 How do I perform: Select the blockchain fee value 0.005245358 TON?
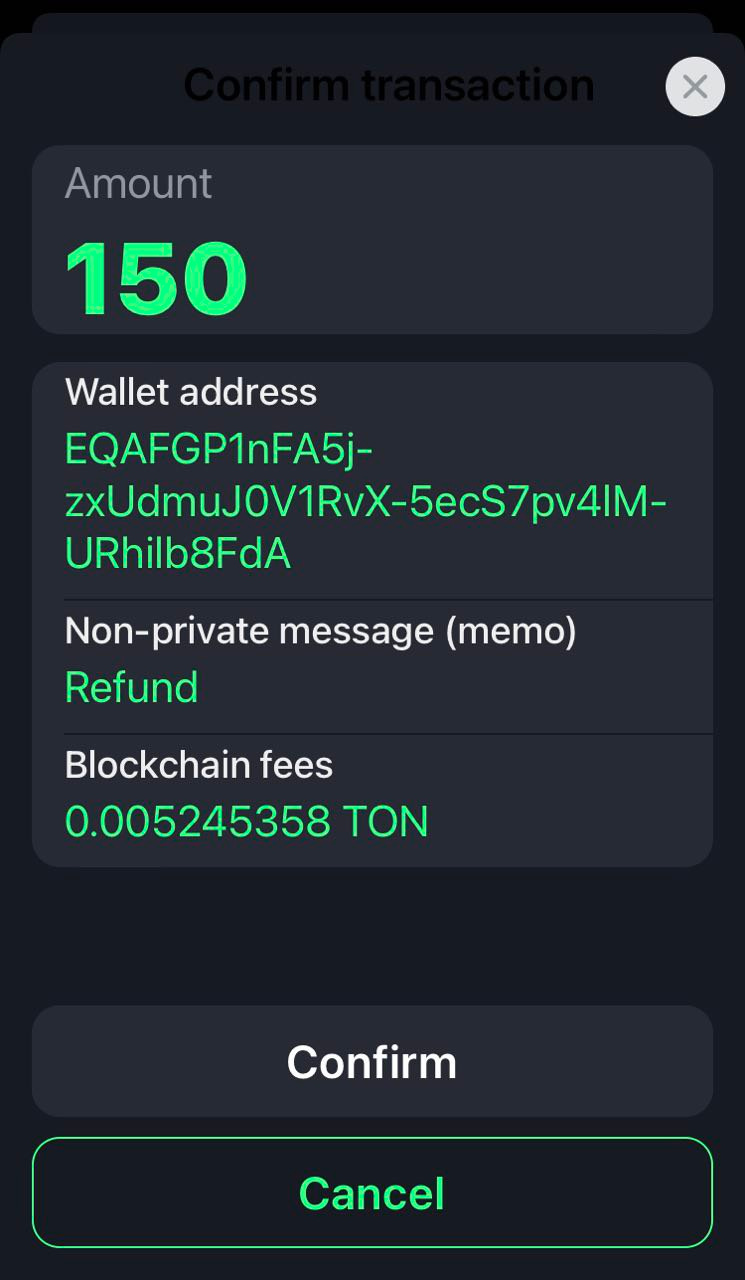pyautogui.click(x=246, y=820)
